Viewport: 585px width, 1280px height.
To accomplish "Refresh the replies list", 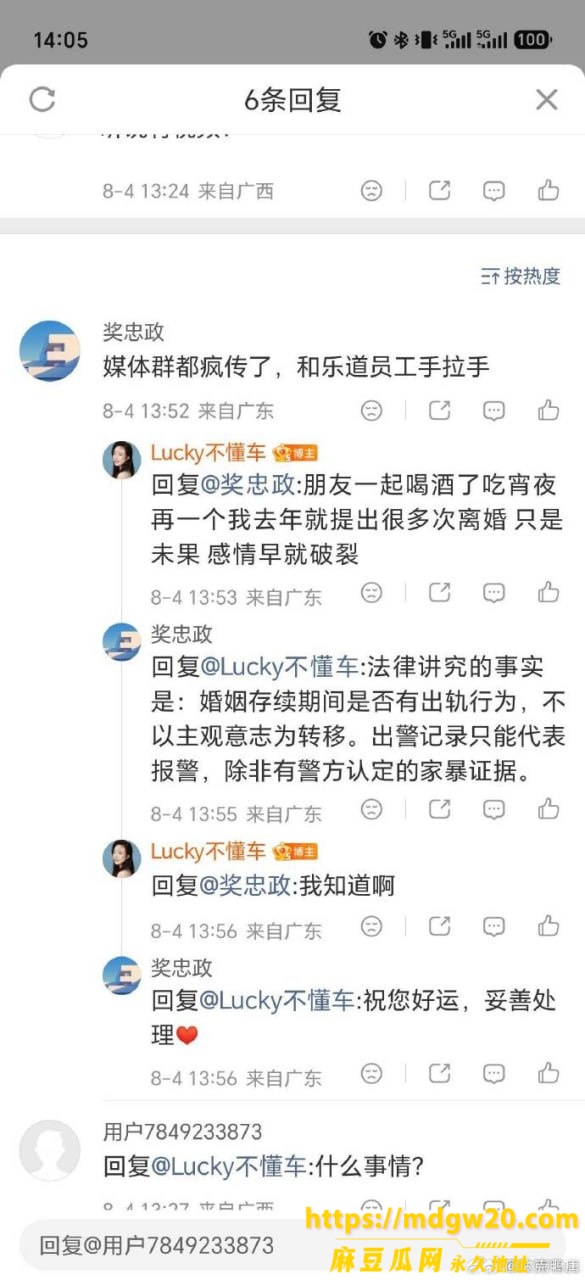I will [42, 99].
